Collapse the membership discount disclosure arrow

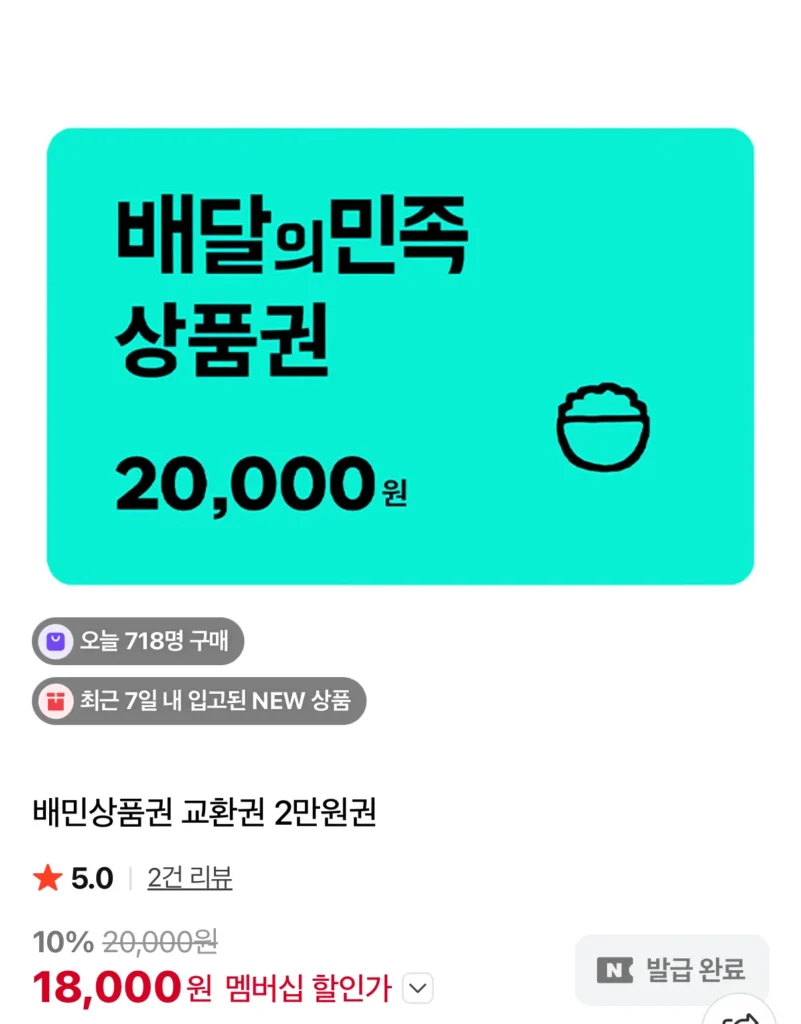pos(418,988)
